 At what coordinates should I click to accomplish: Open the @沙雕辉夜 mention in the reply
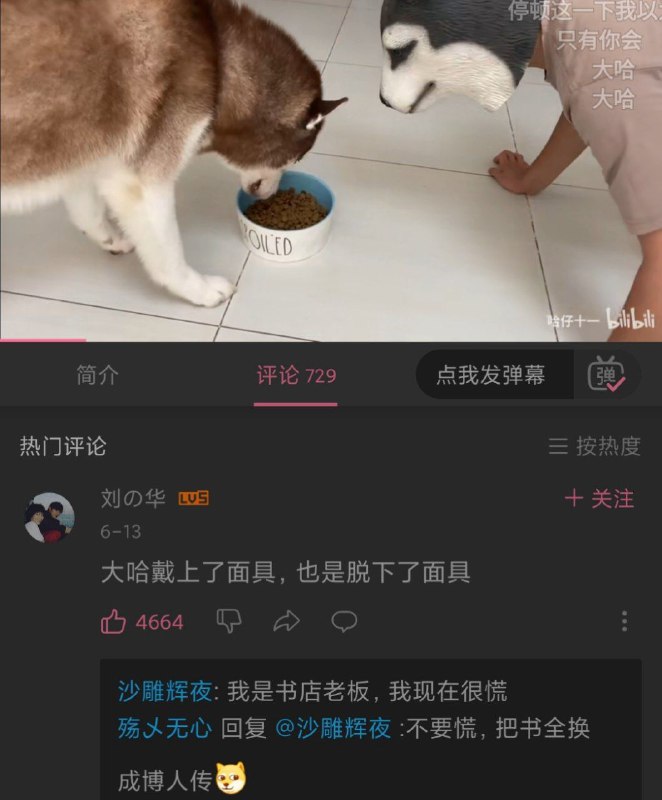click(332, 728)
